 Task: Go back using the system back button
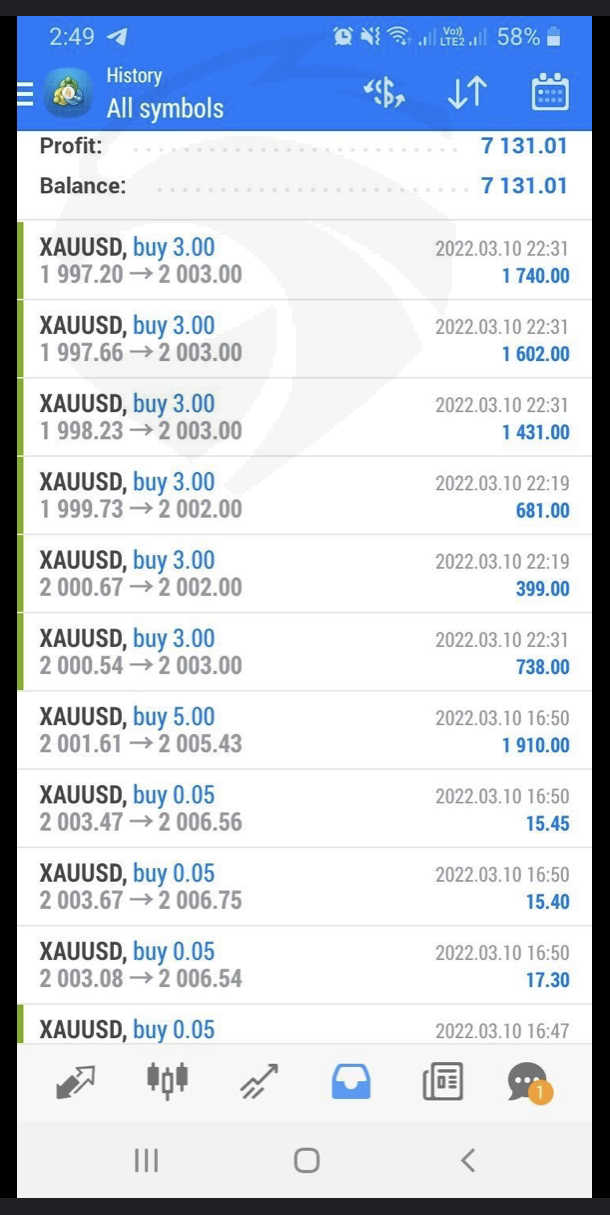(467, 1160)
